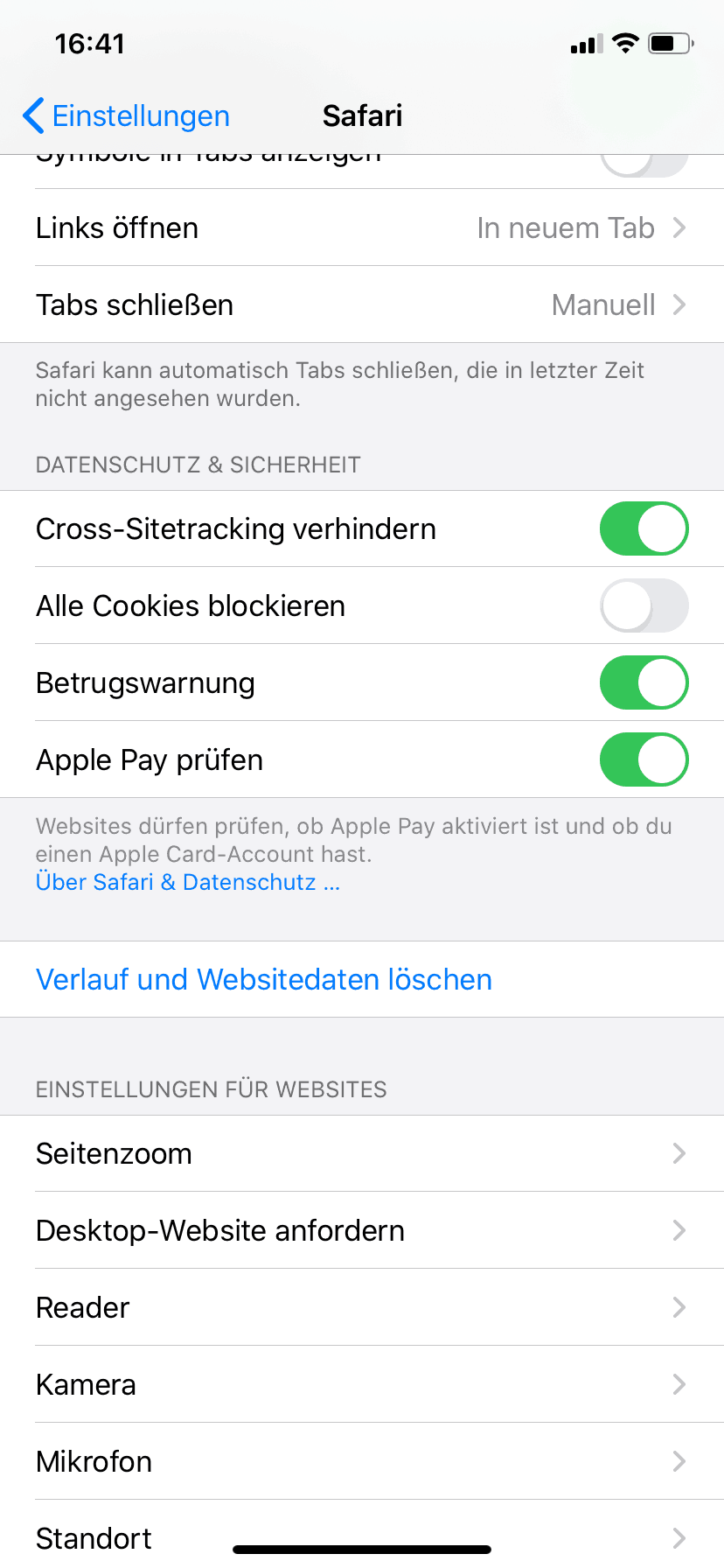
Task: Open Über Safari & Datenschutz link
Action: (x=187, y=882)
